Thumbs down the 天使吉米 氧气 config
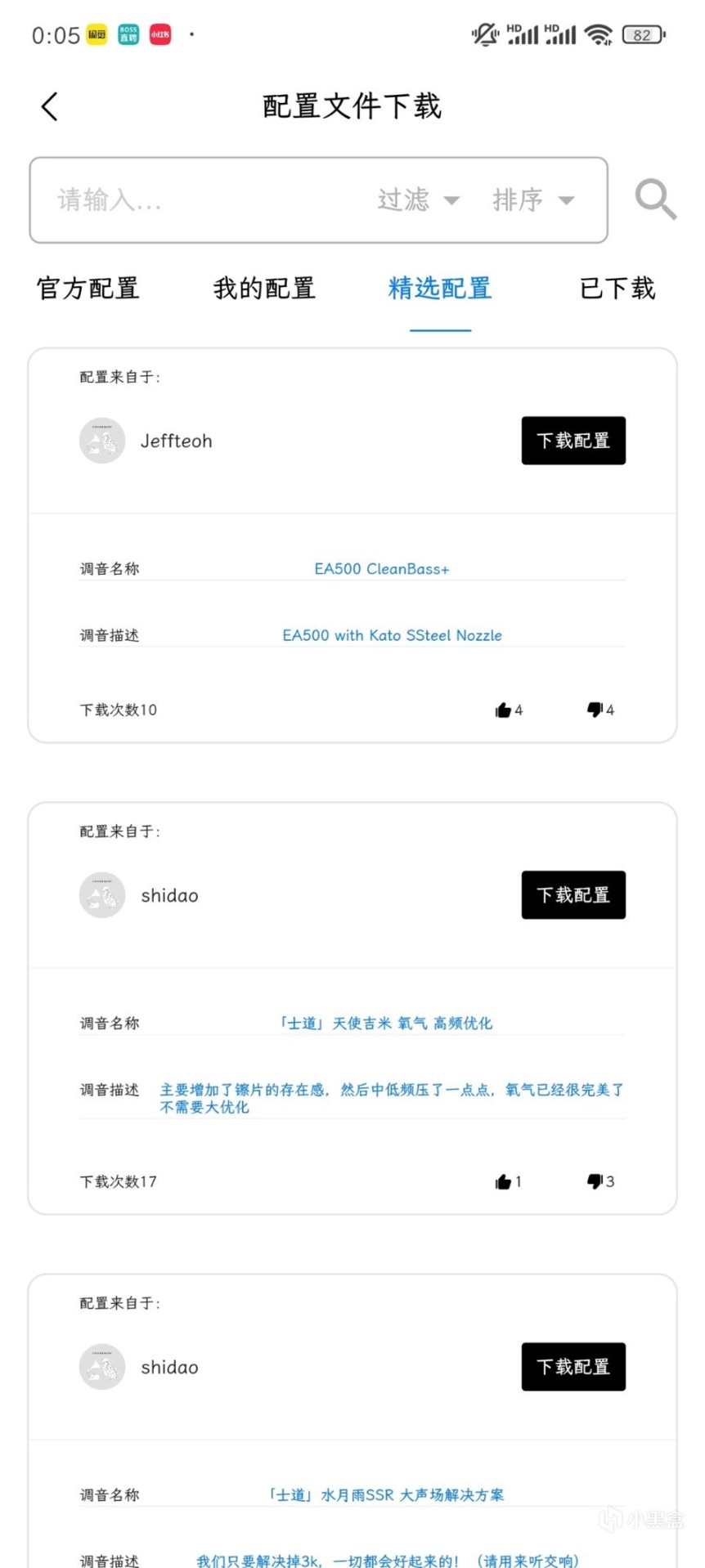The height and width of the screenshot is (1568, 705). 595,1181
